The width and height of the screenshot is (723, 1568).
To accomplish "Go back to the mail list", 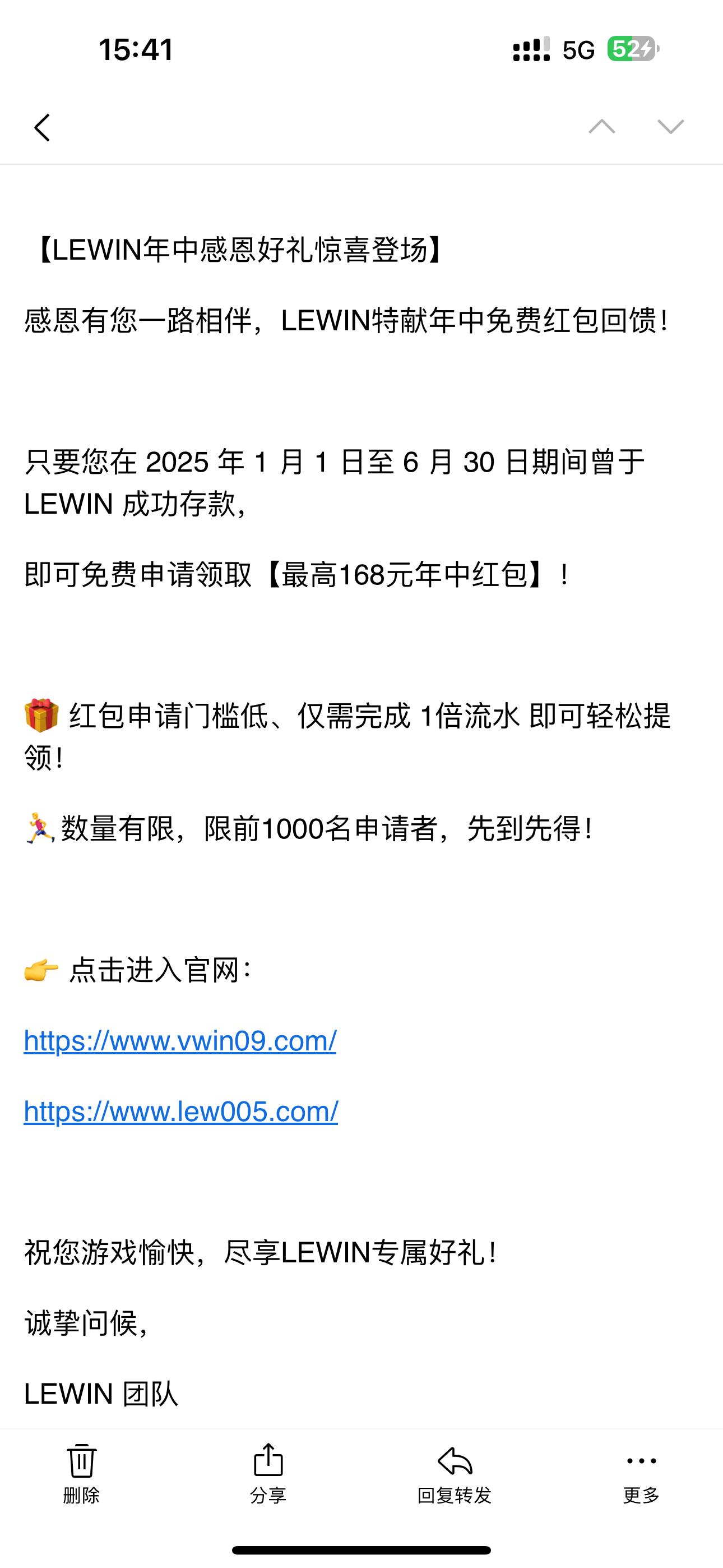I will point(42,127).
